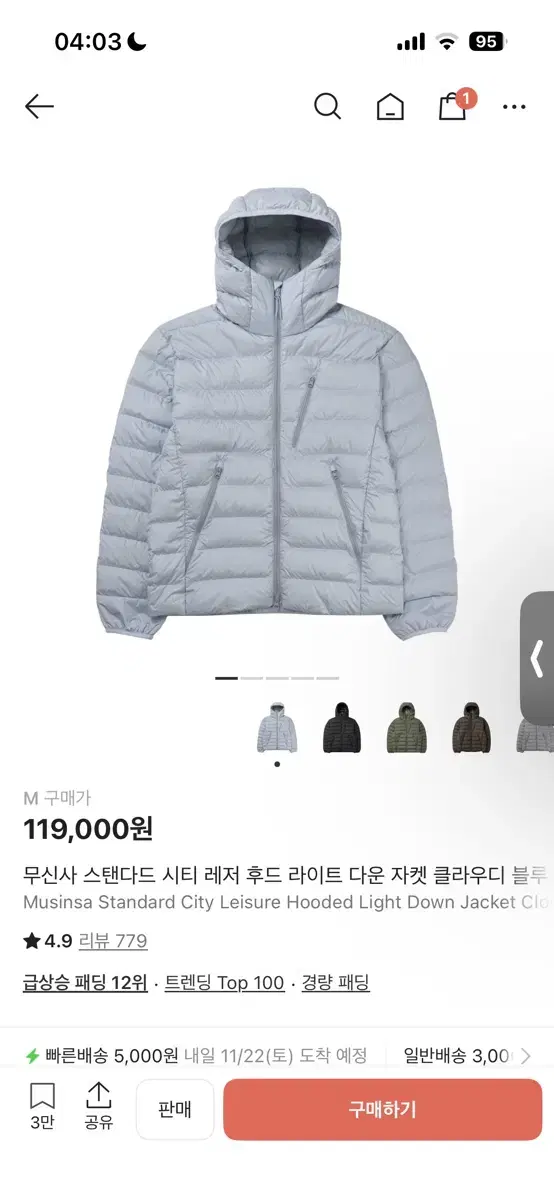The width and height of the screenshot is (554, 1200).
Task: Tap the 판매 sell button
Action: pos(175,1109)
